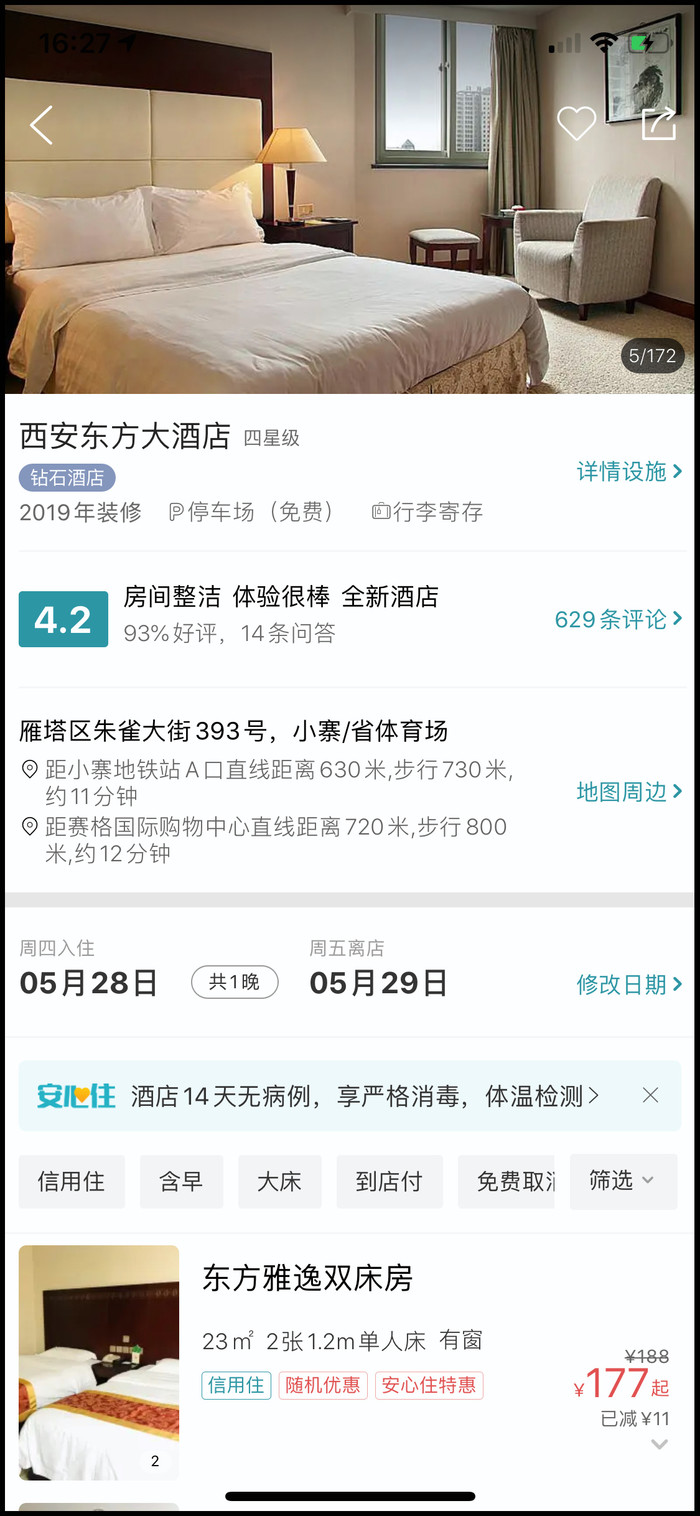Open 详情设施 hotel details
The height and width of the screenshot is (1516, 700).
(629, 472)
